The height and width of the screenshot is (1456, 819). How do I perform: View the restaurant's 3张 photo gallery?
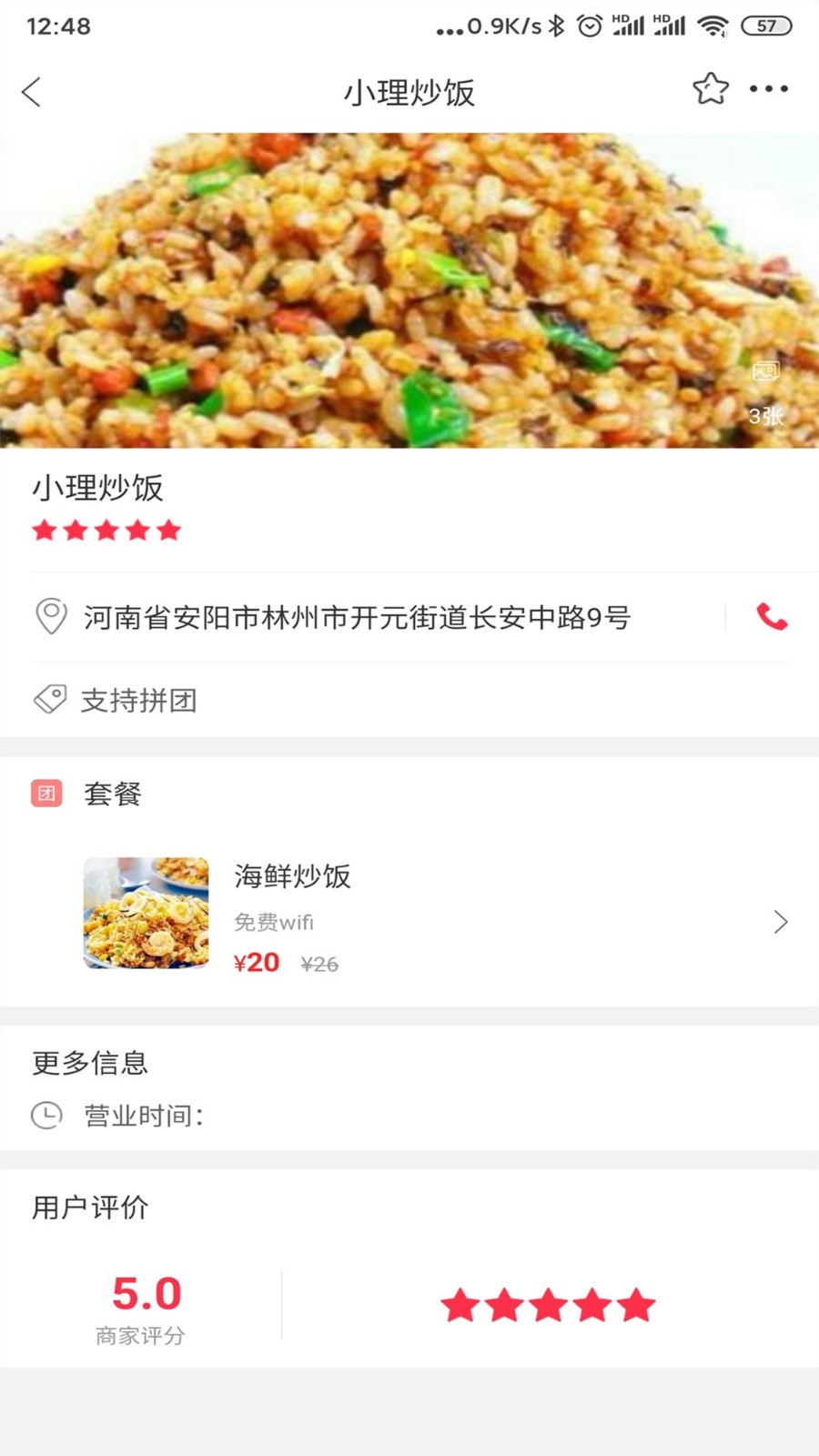765,395
